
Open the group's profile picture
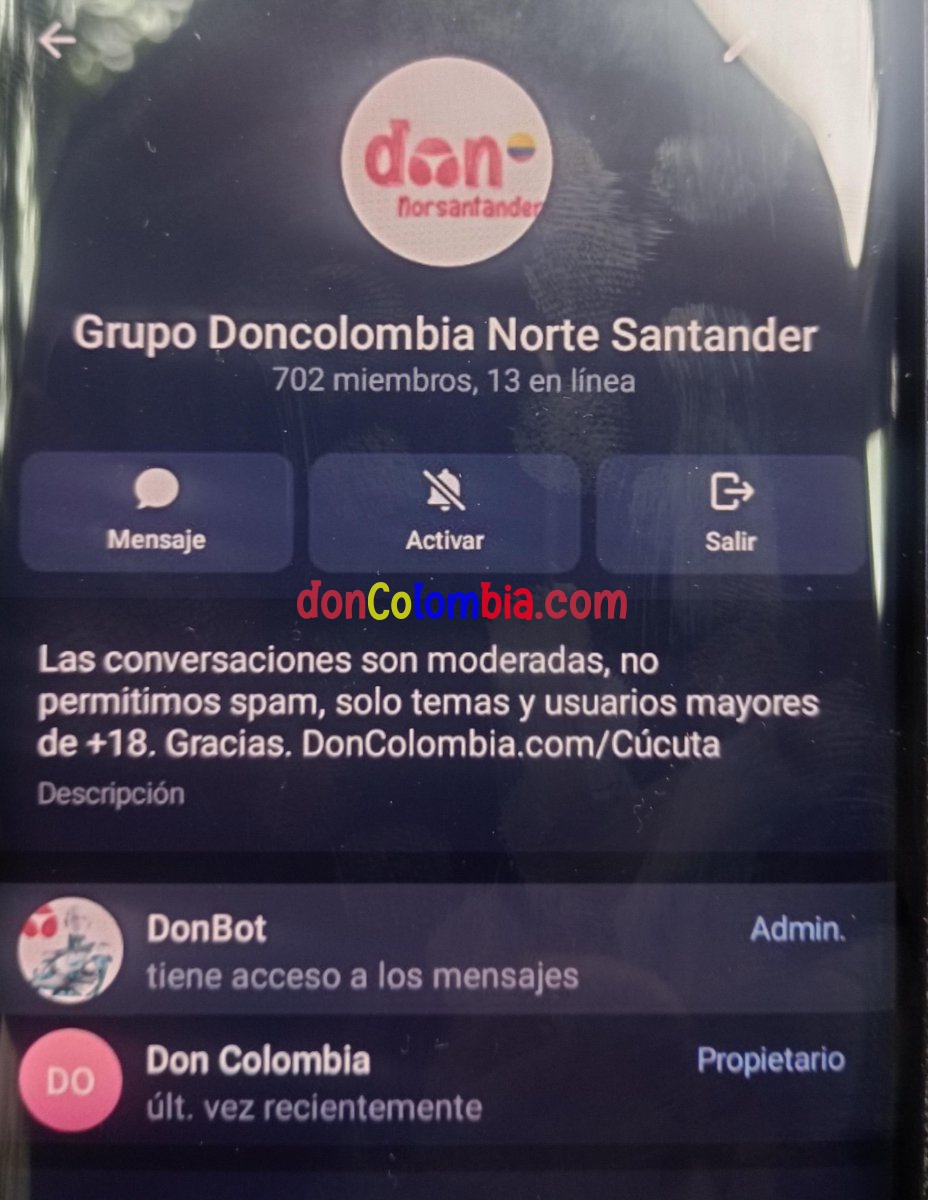[x=447, y=162]
